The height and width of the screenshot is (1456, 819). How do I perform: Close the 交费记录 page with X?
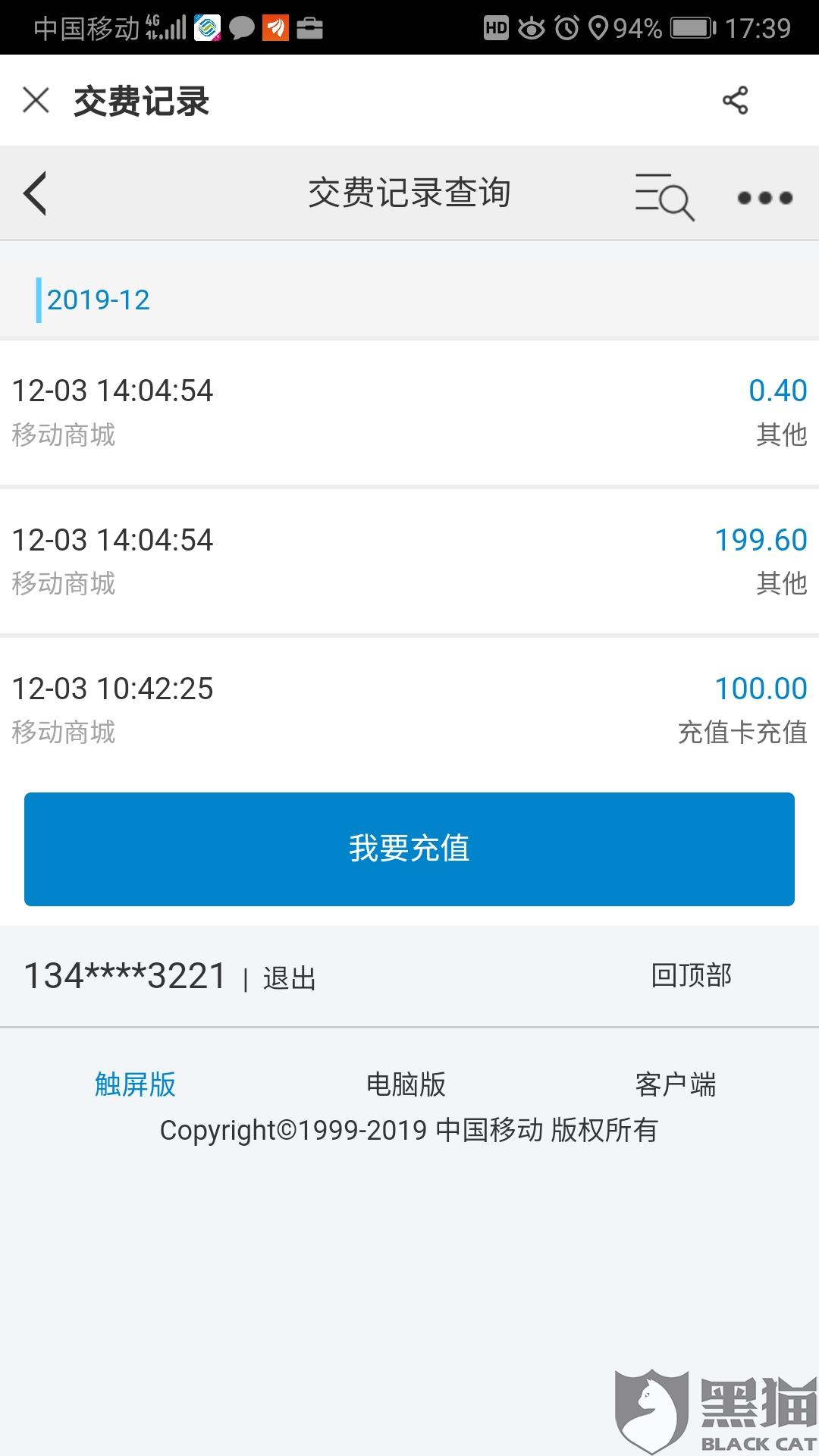[x=36, y=100]
